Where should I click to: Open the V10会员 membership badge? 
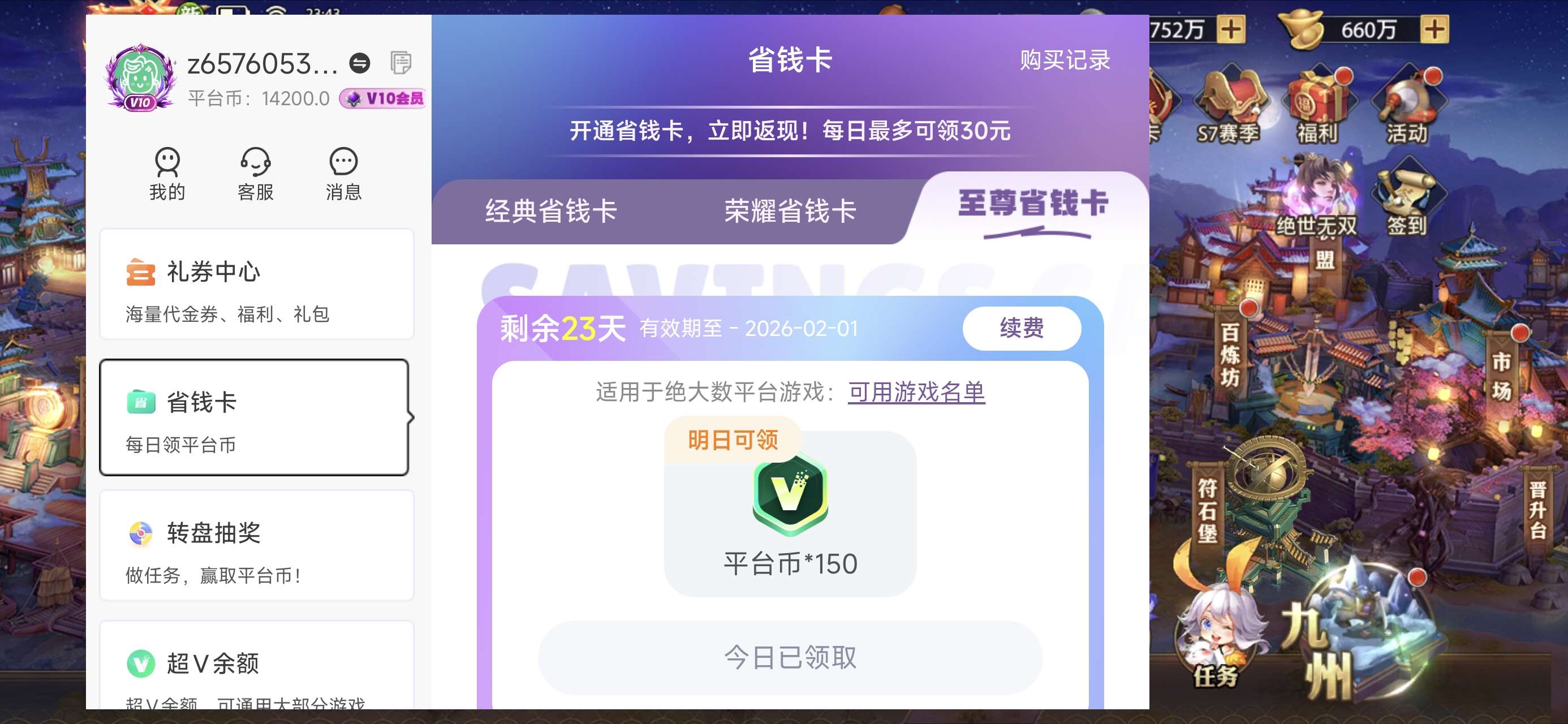tap(382, 98)
